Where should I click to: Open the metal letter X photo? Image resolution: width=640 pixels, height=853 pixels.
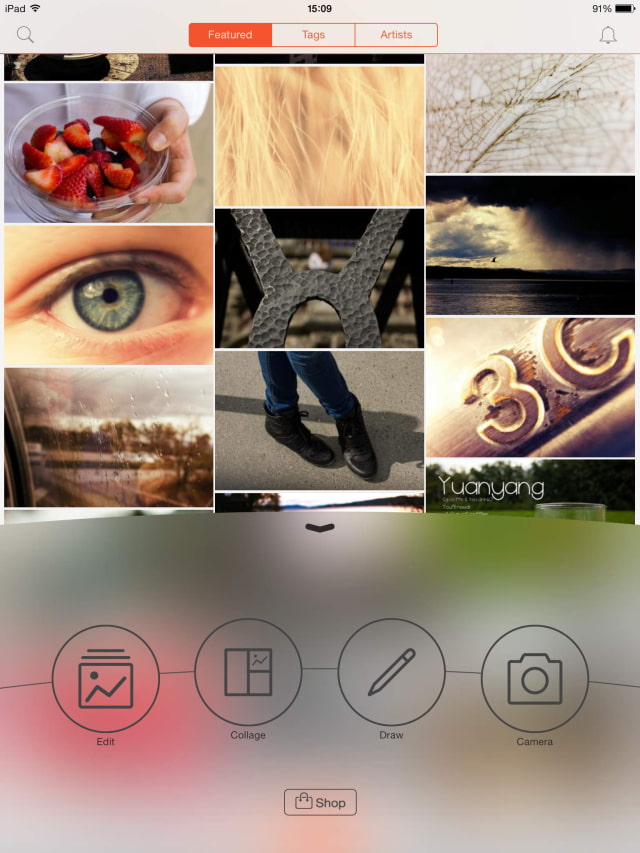point(319,277)
